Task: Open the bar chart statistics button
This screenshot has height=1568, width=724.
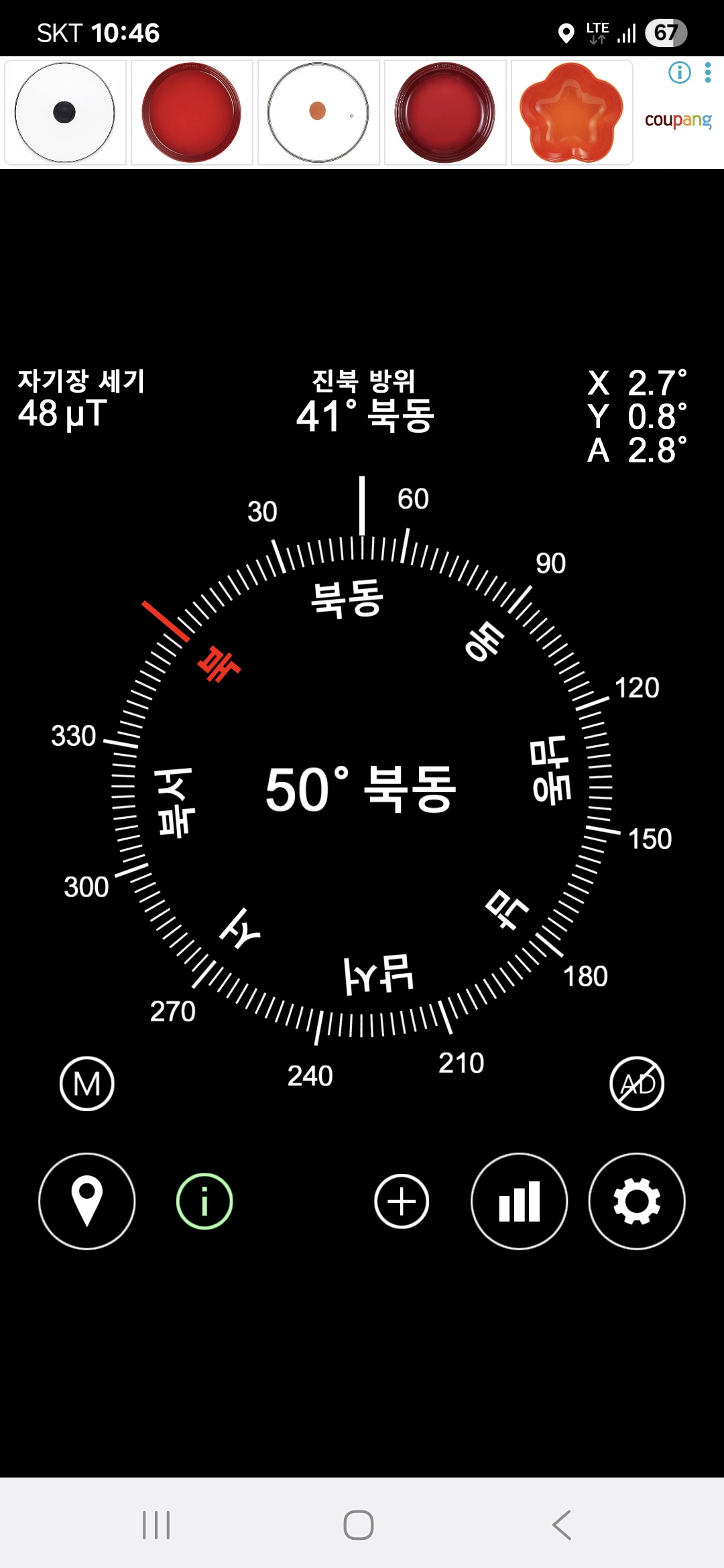Action: pyautogui.click(x=519, y=1201)
